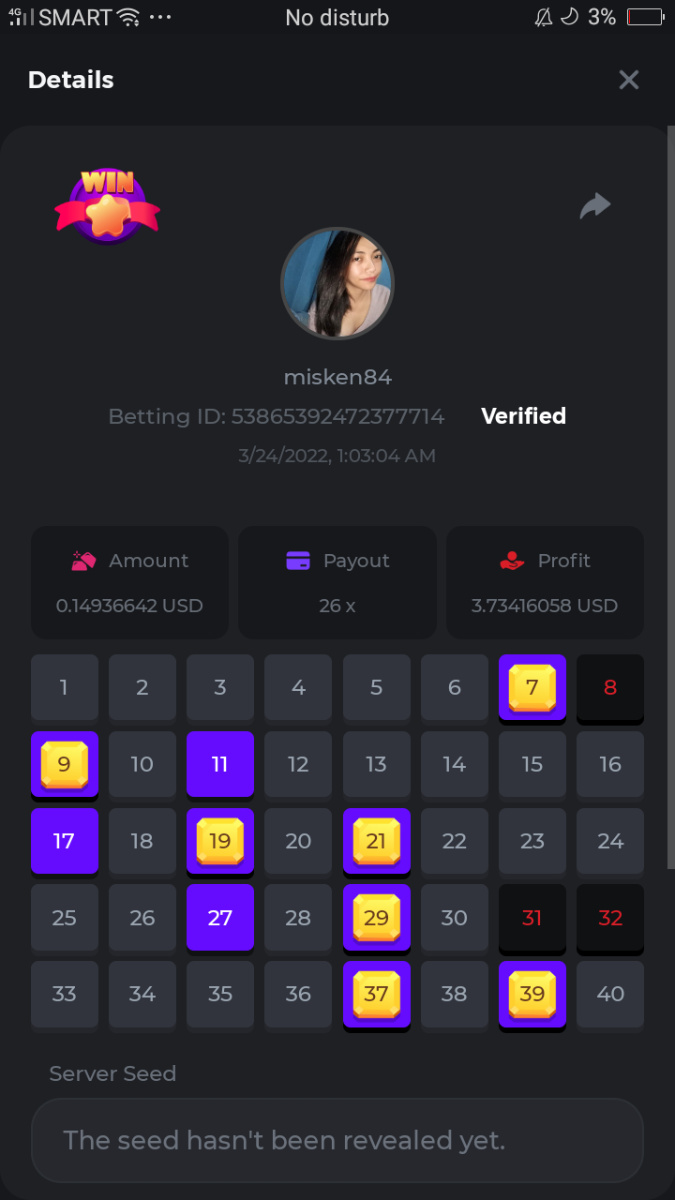This screenshot has width=675, height=1200.
Task: Open misken84's profile avatar
Action: click(x=337, y=283)
